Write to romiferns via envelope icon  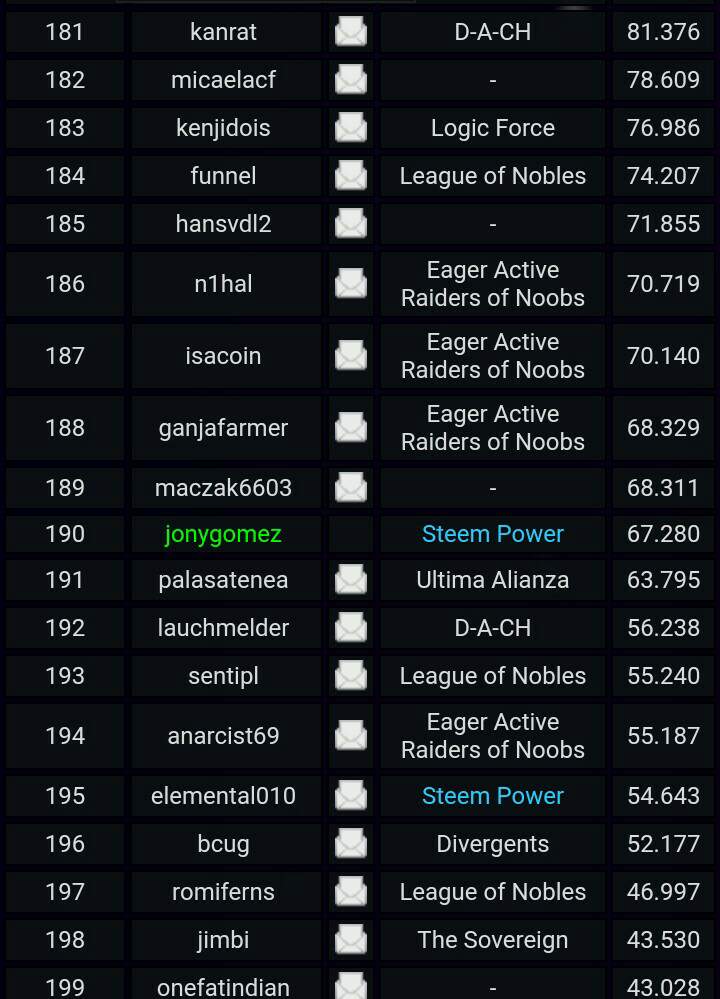[350, 892]
